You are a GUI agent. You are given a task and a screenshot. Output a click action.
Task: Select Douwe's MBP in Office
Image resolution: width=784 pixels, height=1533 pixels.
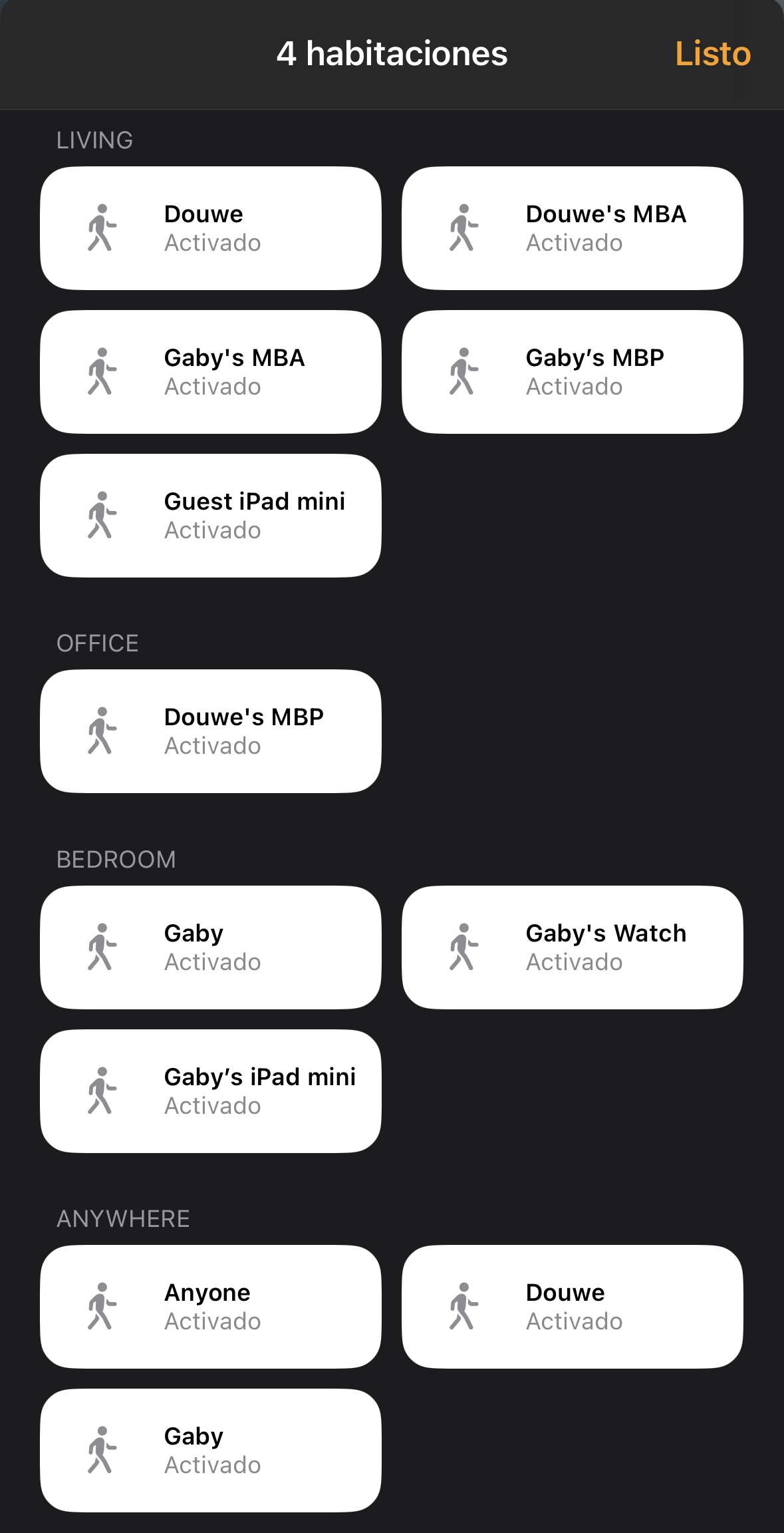(x=210, y=731)
